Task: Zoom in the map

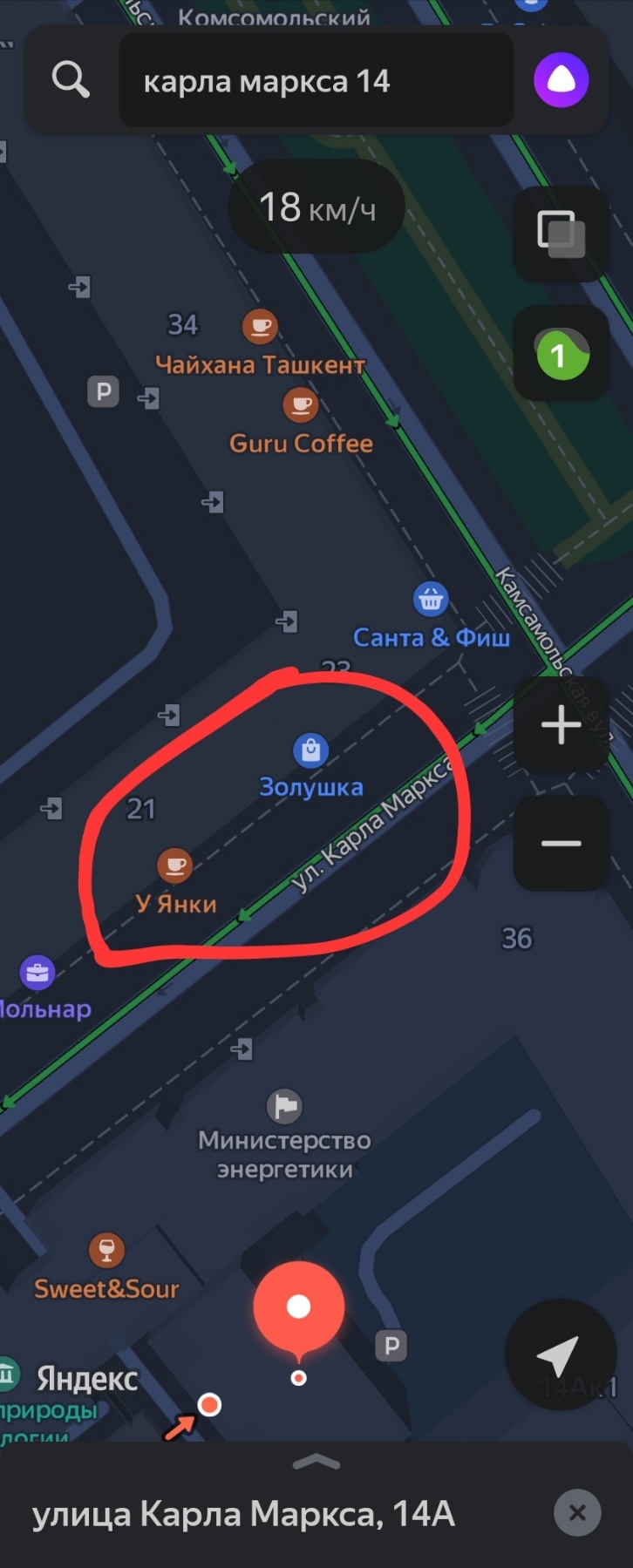Action: point(561,725)
